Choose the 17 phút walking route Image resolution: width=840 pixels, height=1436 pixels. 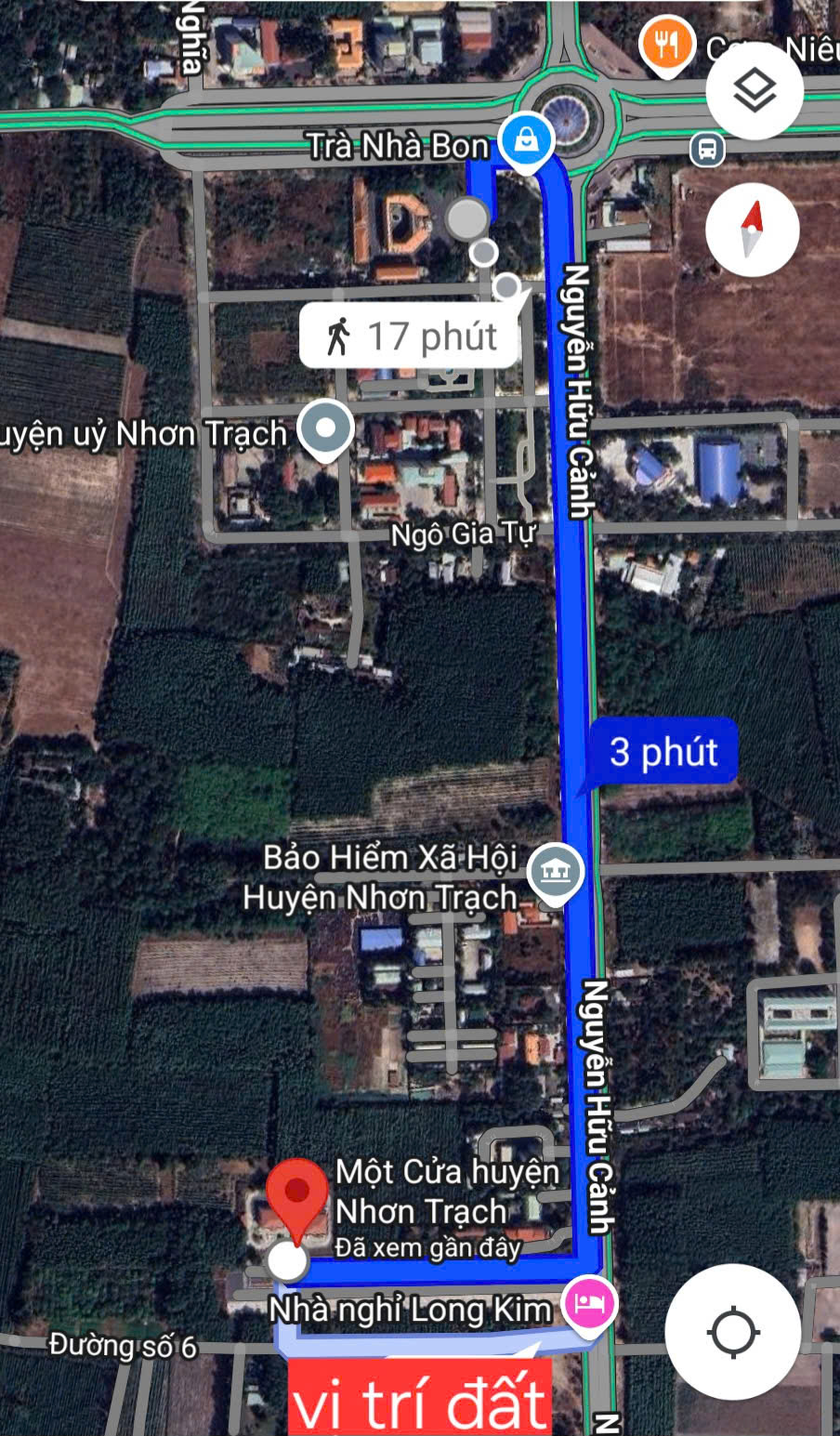(x=410, y=336)
